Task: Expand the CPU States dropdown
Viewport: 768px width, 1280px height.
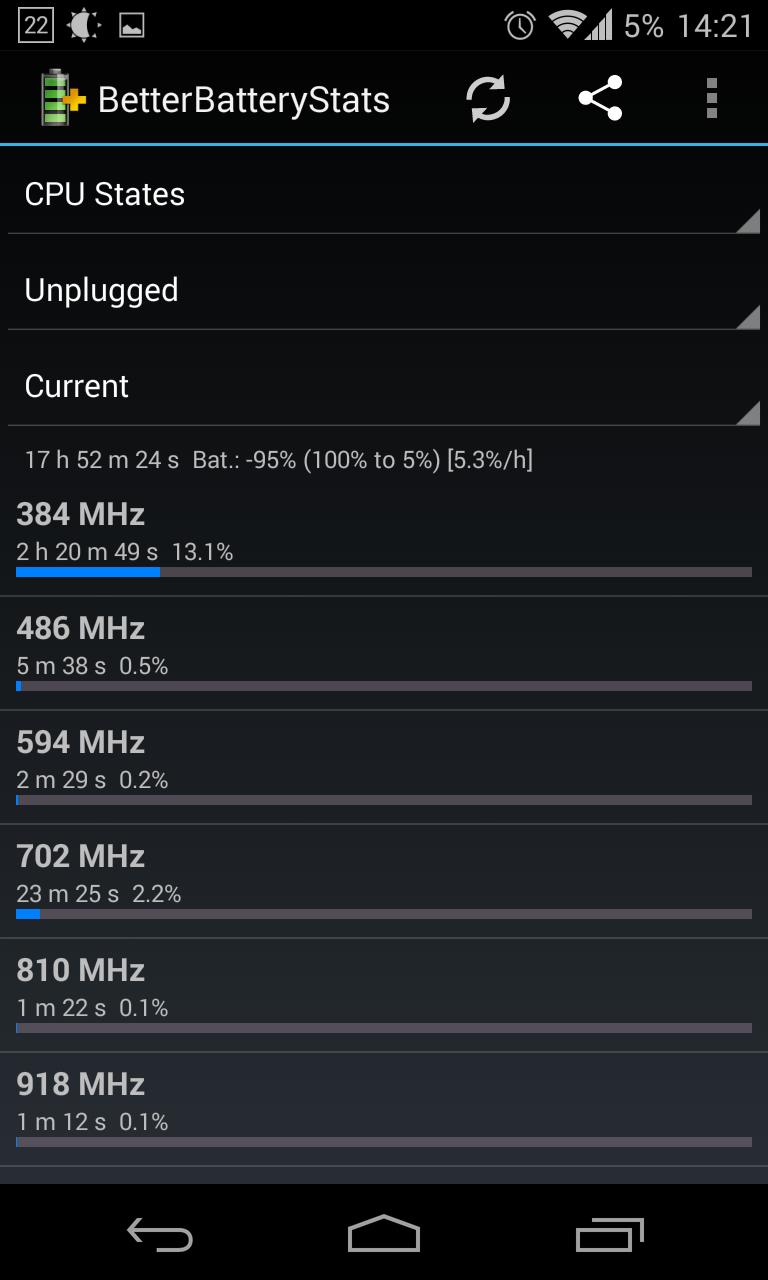Action: pos(384,194)
